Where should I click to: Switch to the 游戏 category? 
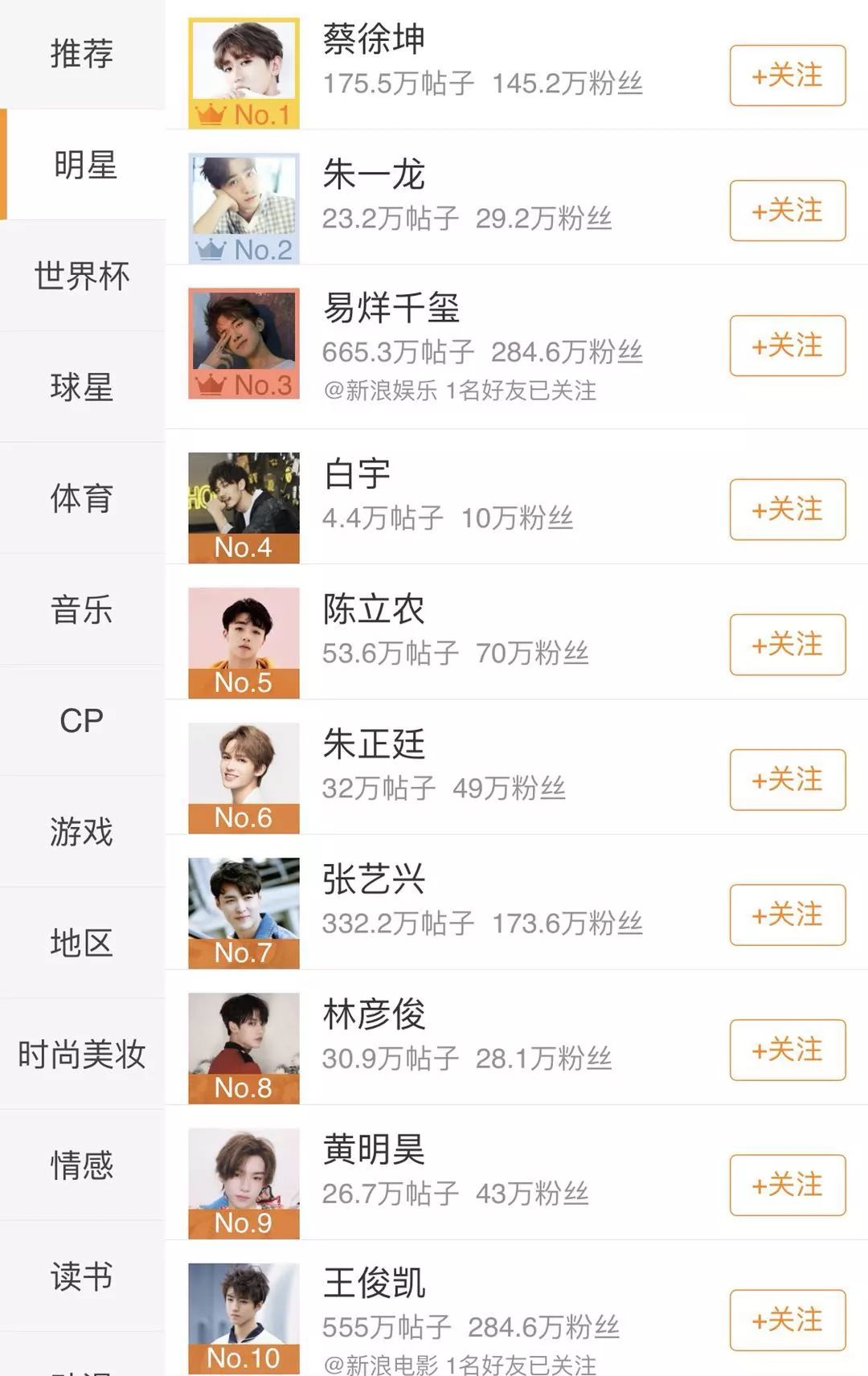82,832
